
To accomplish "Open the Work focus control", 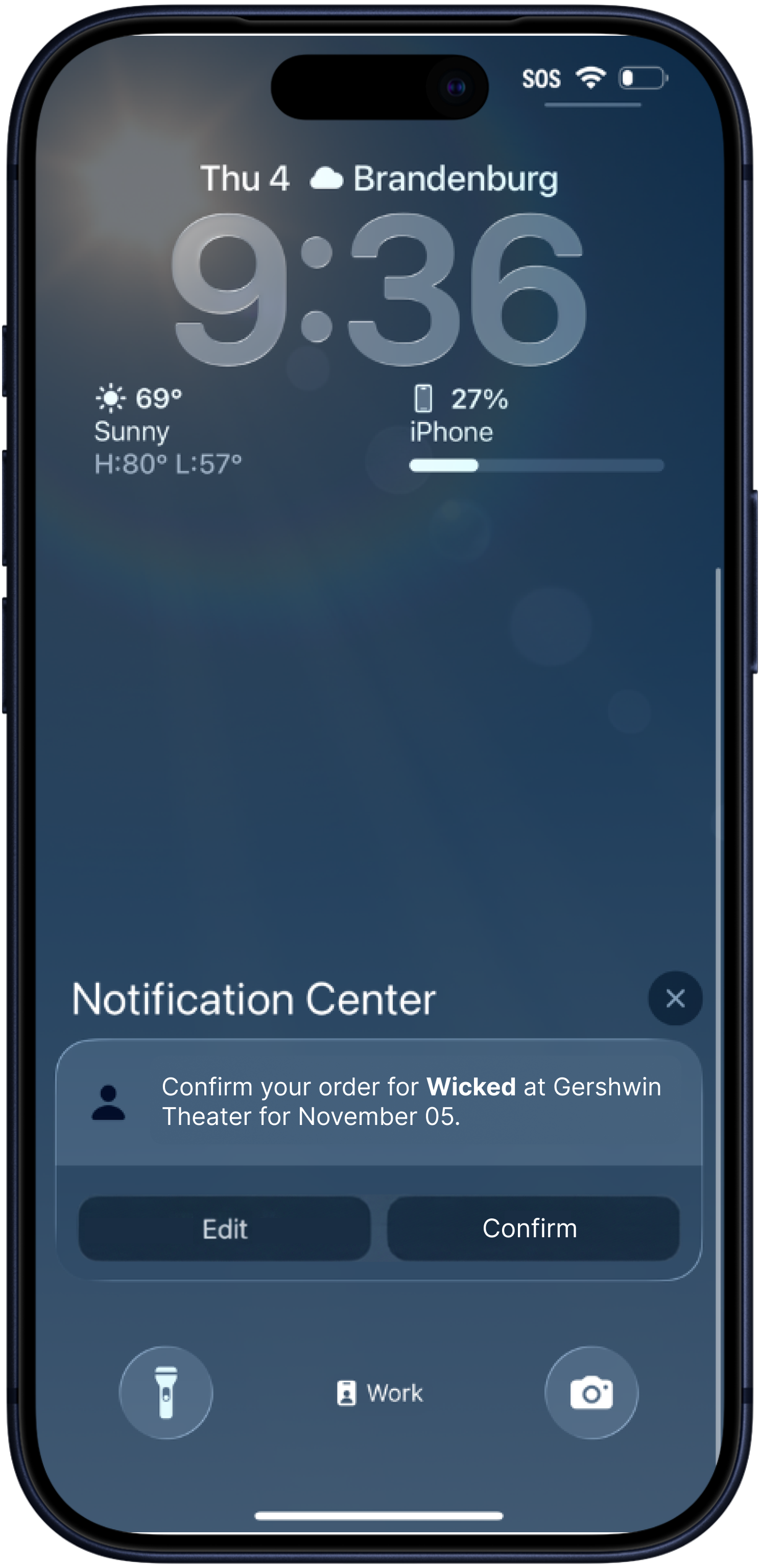I will [x=379, y=1393].
